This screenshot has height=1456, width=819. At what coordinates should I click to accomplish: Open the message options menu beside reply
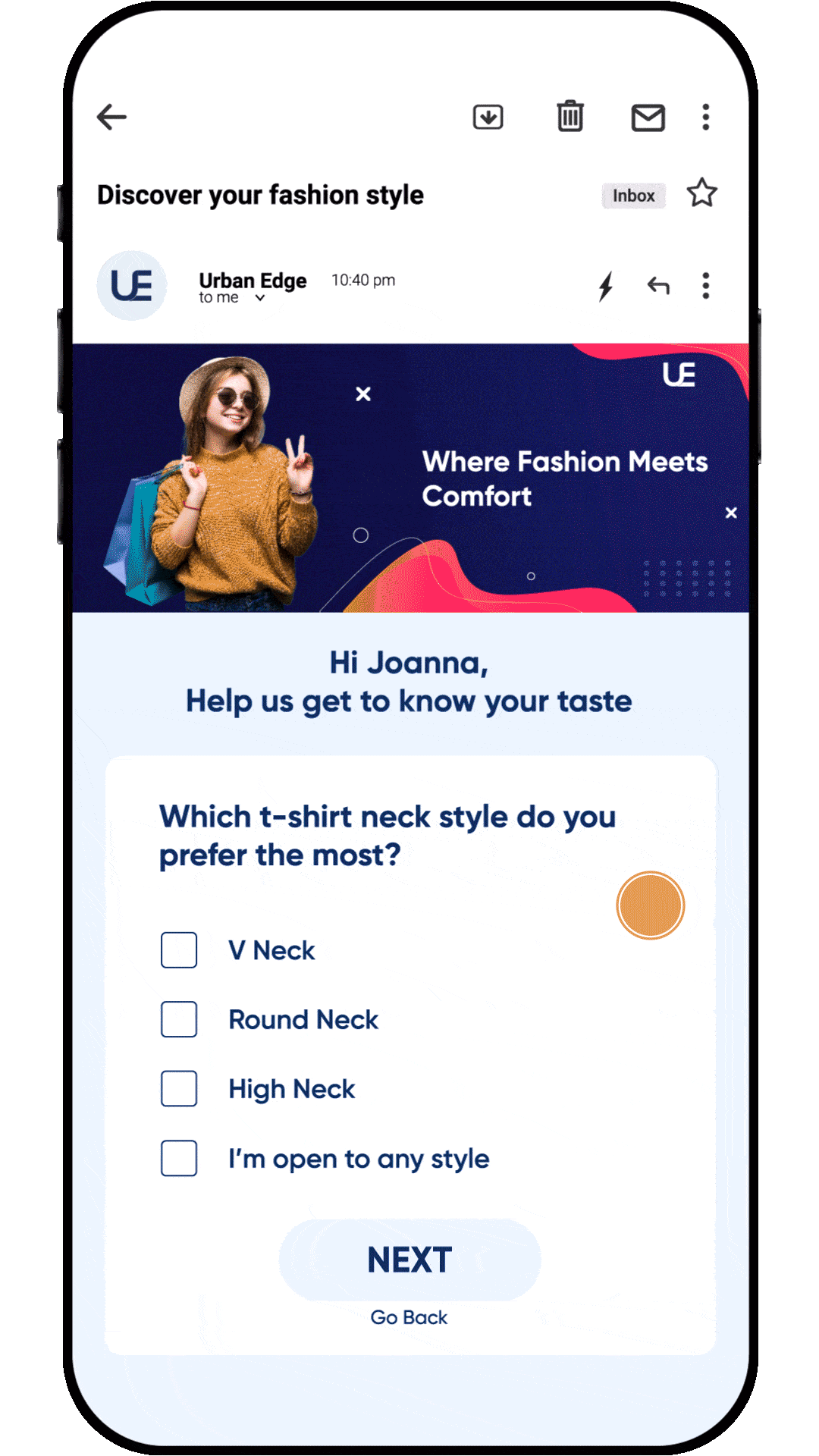coord(705,286)
